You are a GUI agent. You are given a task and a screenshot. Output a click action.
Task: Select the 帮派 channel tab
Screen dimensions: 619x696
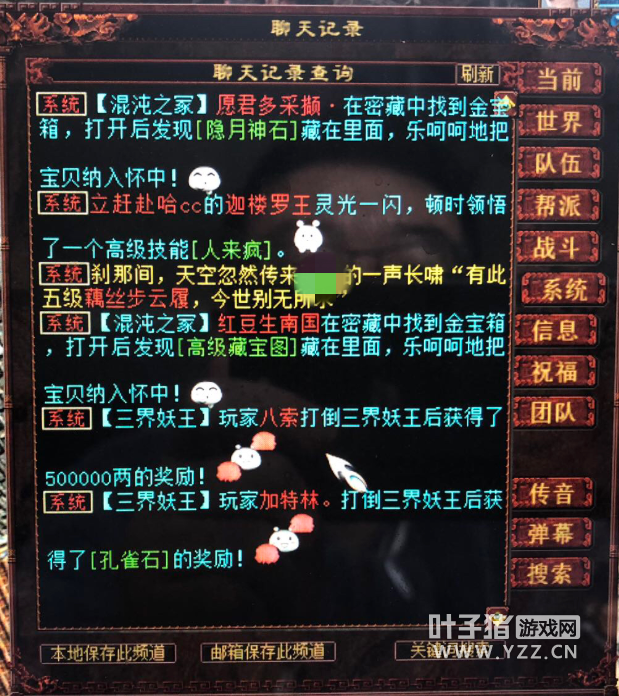click(559, 206)
